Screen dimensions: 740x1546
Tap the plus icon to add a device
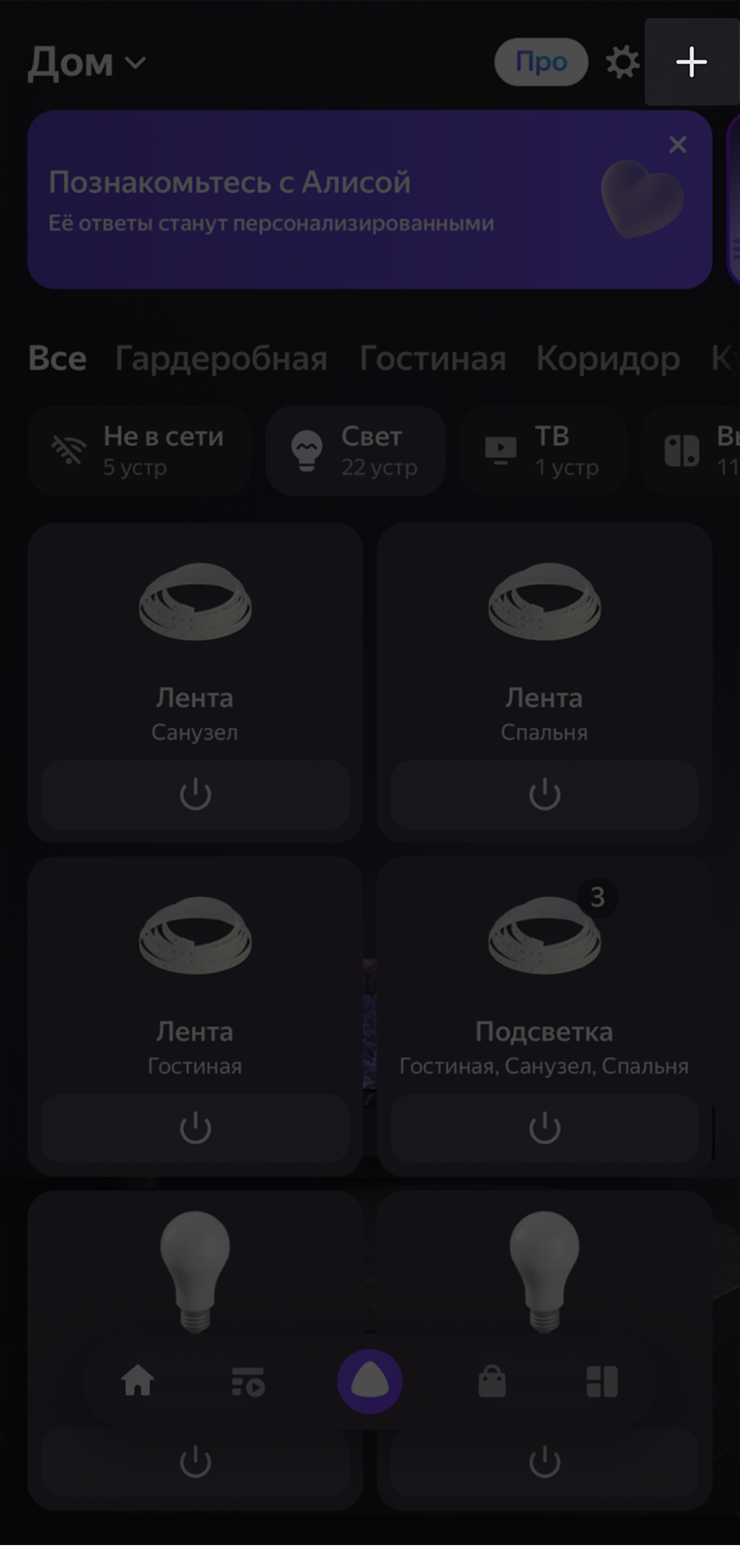pyautogui.click(x=691, y=62)
